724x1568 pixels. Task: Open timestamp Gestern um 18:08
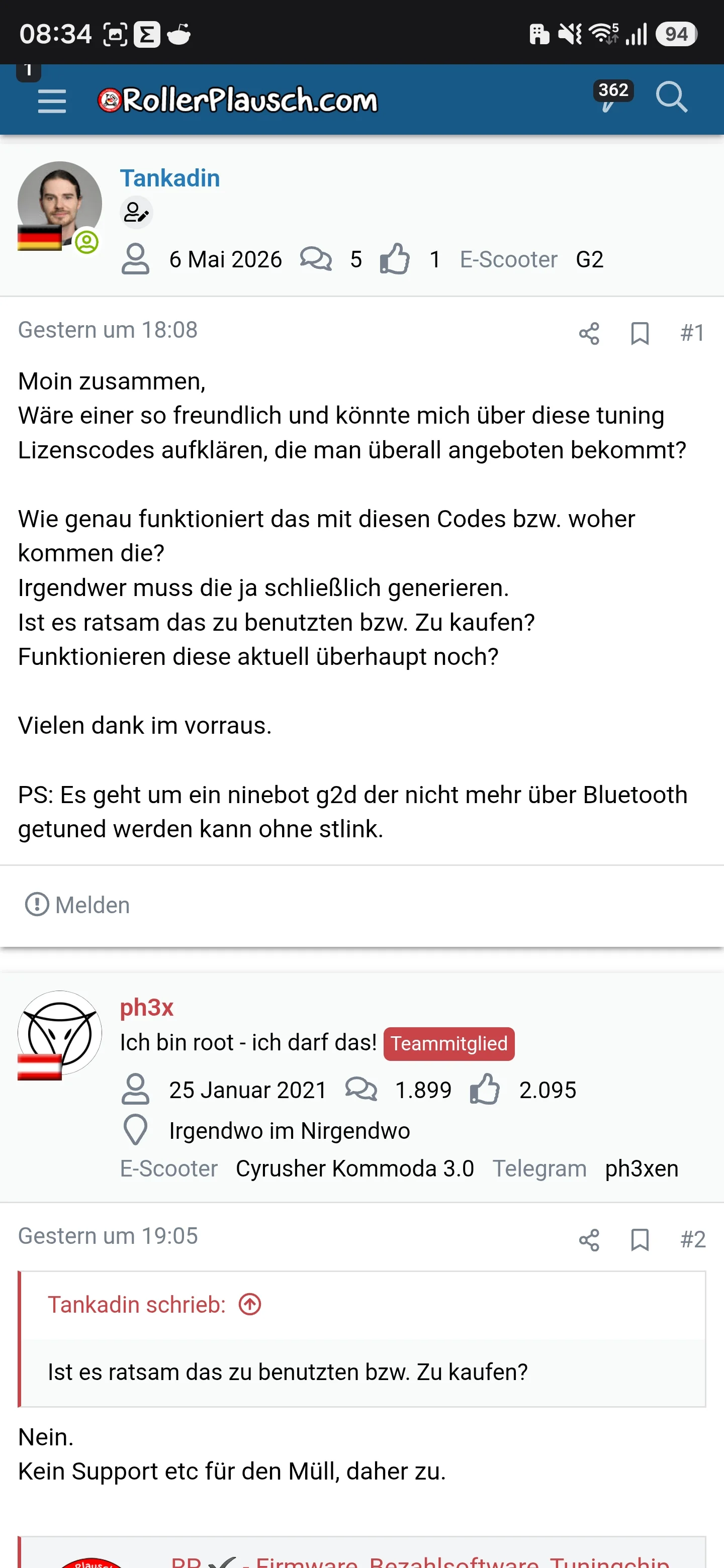[108, 329]
